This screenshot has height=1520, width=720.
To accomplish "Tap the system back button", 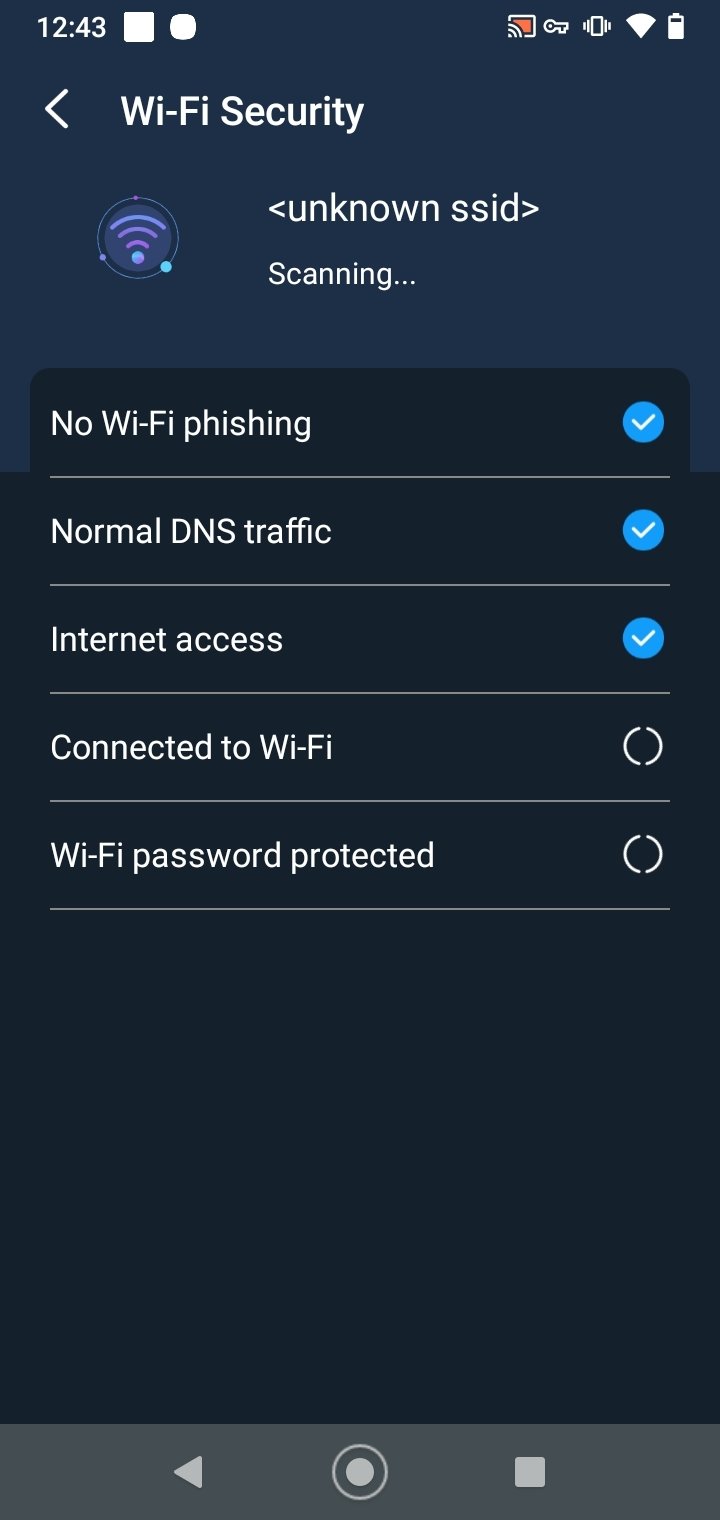I will click(188, 1471).
